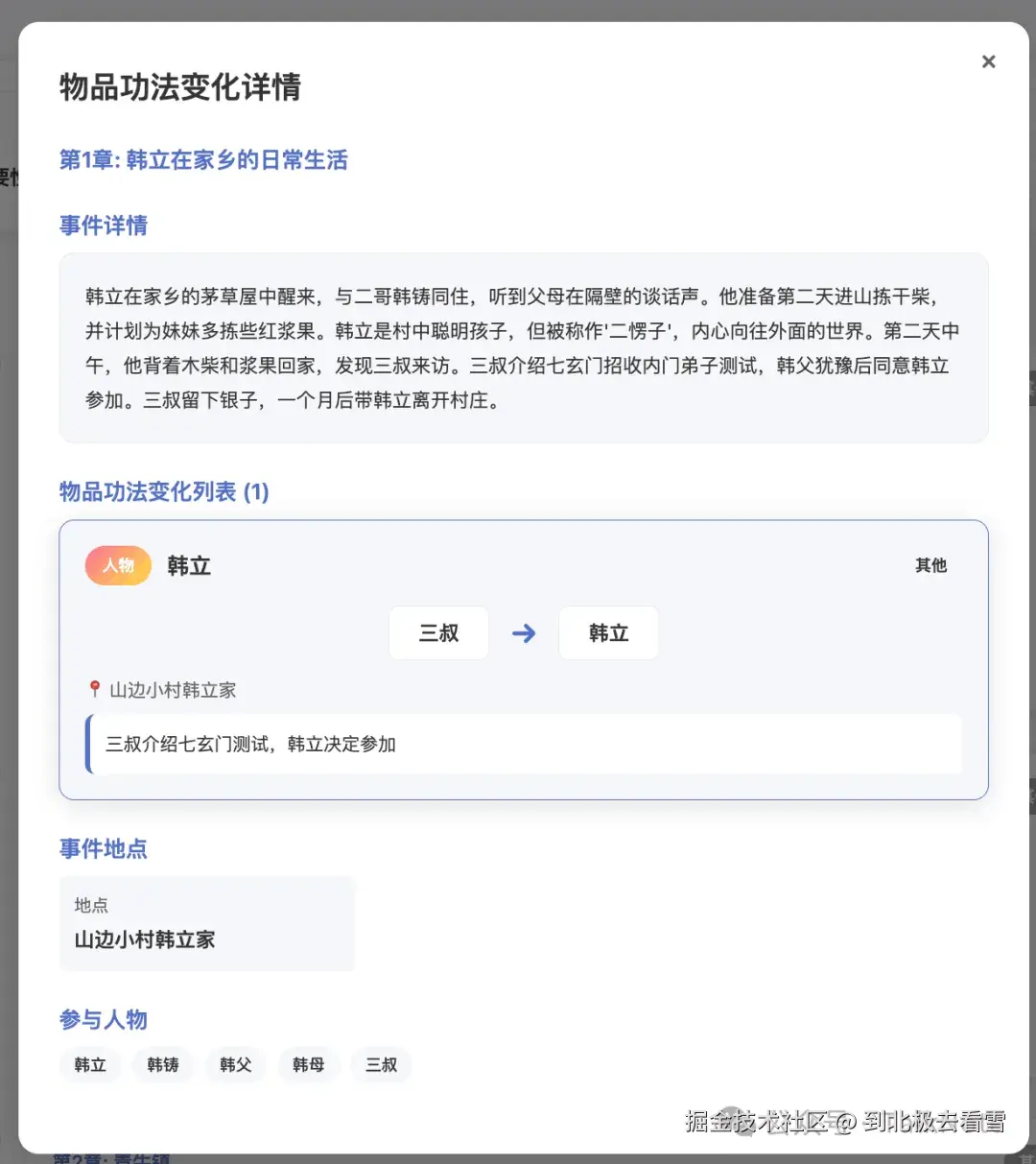Viewport: 1036px width, 1164px height.
Task: Click the 人物 gradient badge icon
Action: (118, 565)
